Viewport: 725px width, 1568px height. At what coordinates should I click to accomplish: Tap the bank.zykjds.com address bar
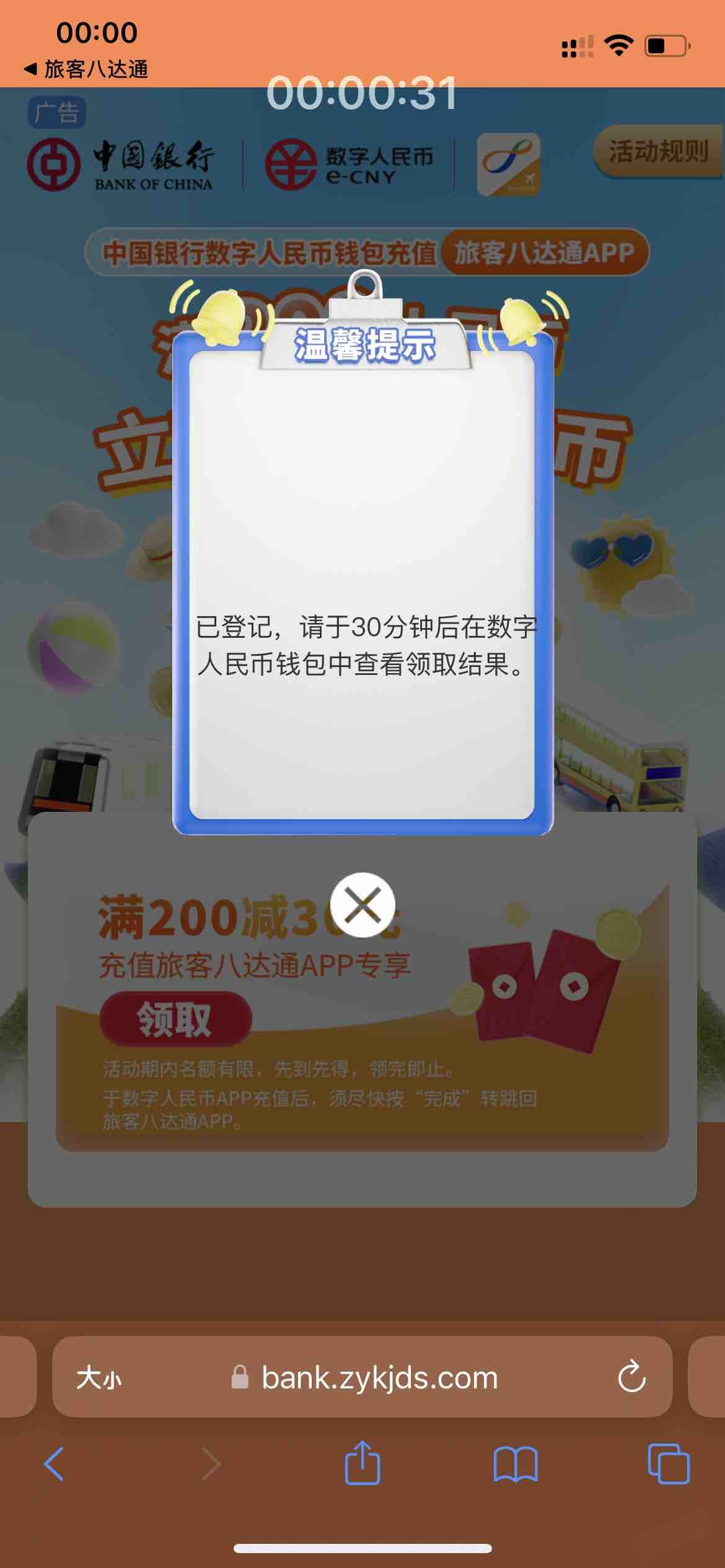click(x=378, y=1379)
